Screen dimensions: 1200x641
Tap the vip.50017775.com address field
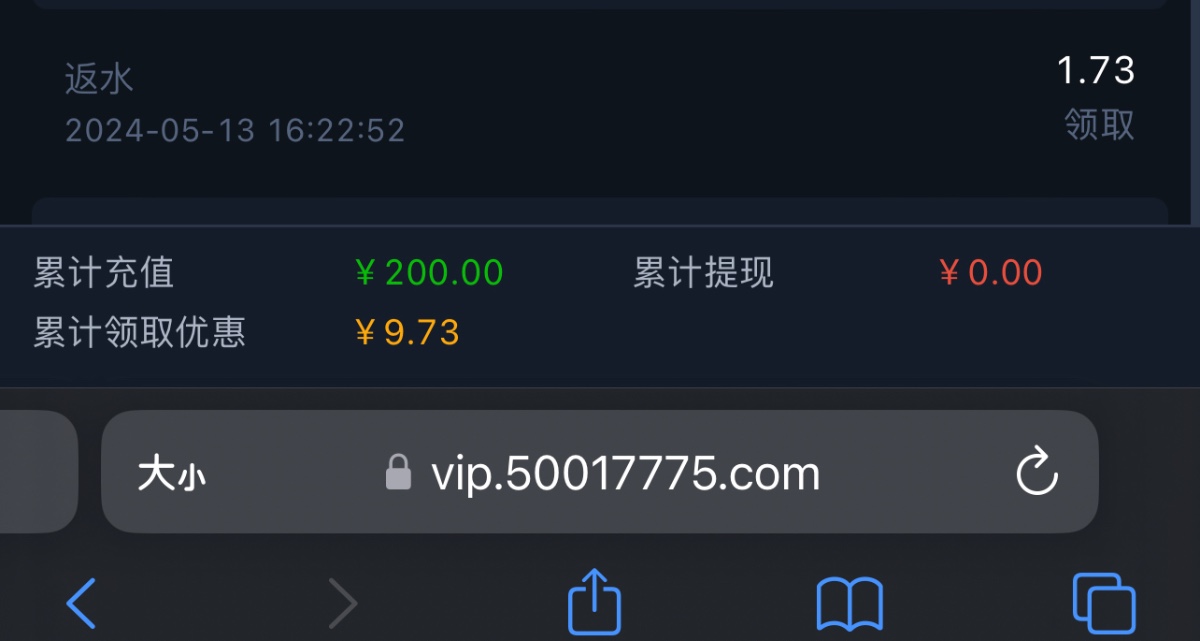pyautogui.click(x=624, y=473)
